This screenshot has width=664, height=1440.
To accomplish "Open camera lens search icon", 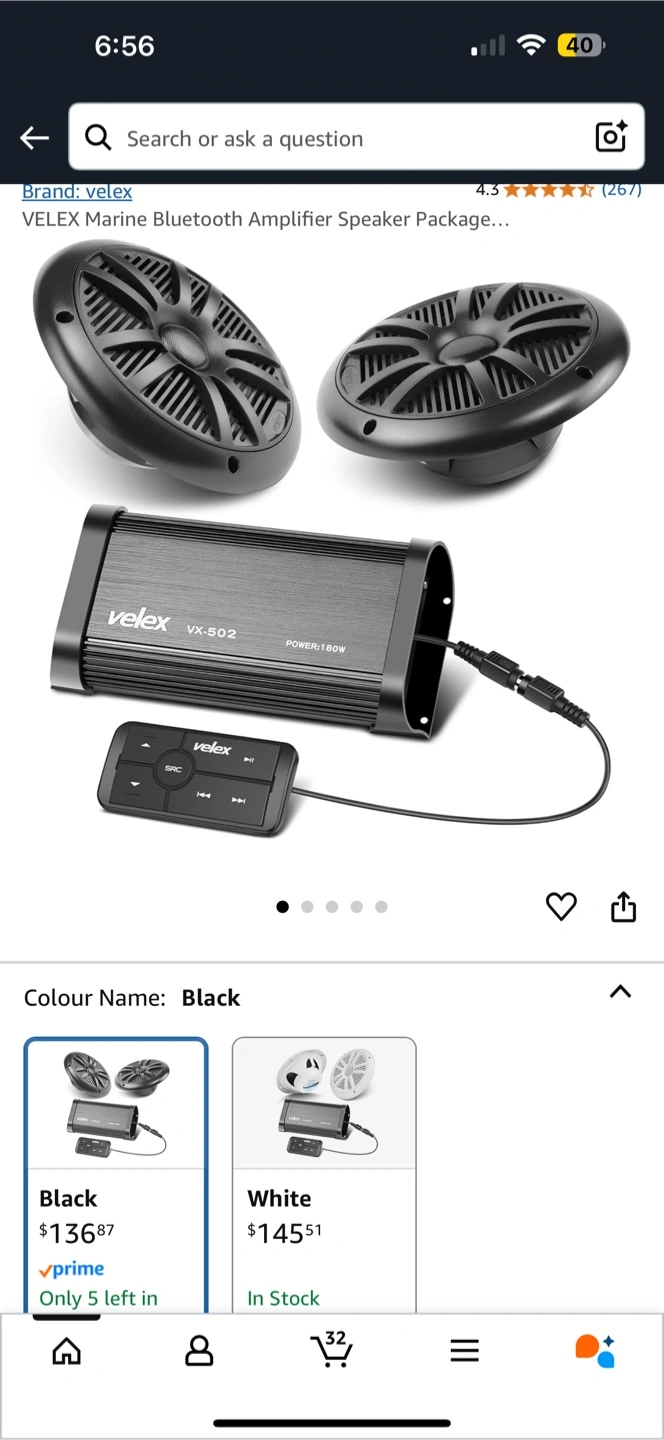I will point(611,137).
